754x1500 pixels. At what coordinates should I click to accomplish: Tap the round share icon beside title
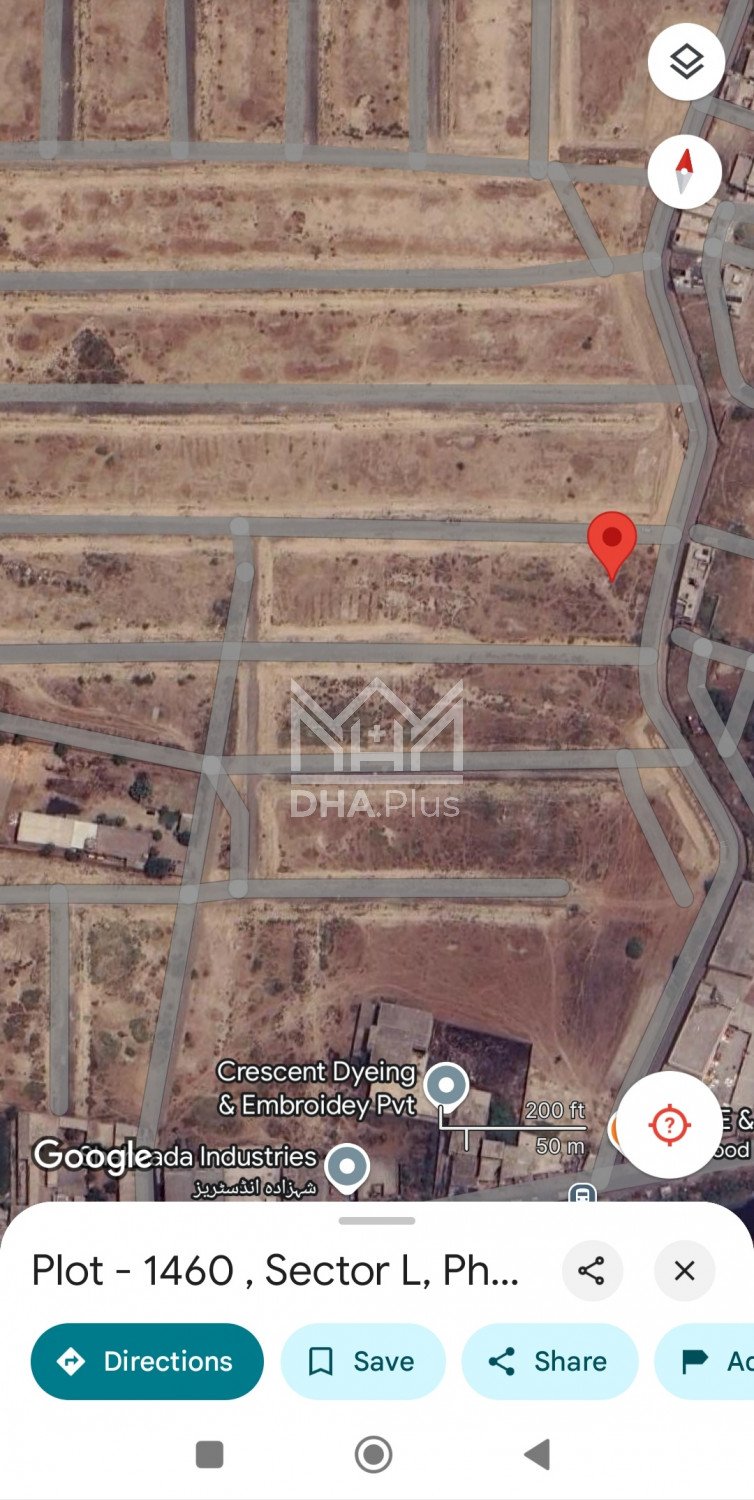(x=592, y=1271)
